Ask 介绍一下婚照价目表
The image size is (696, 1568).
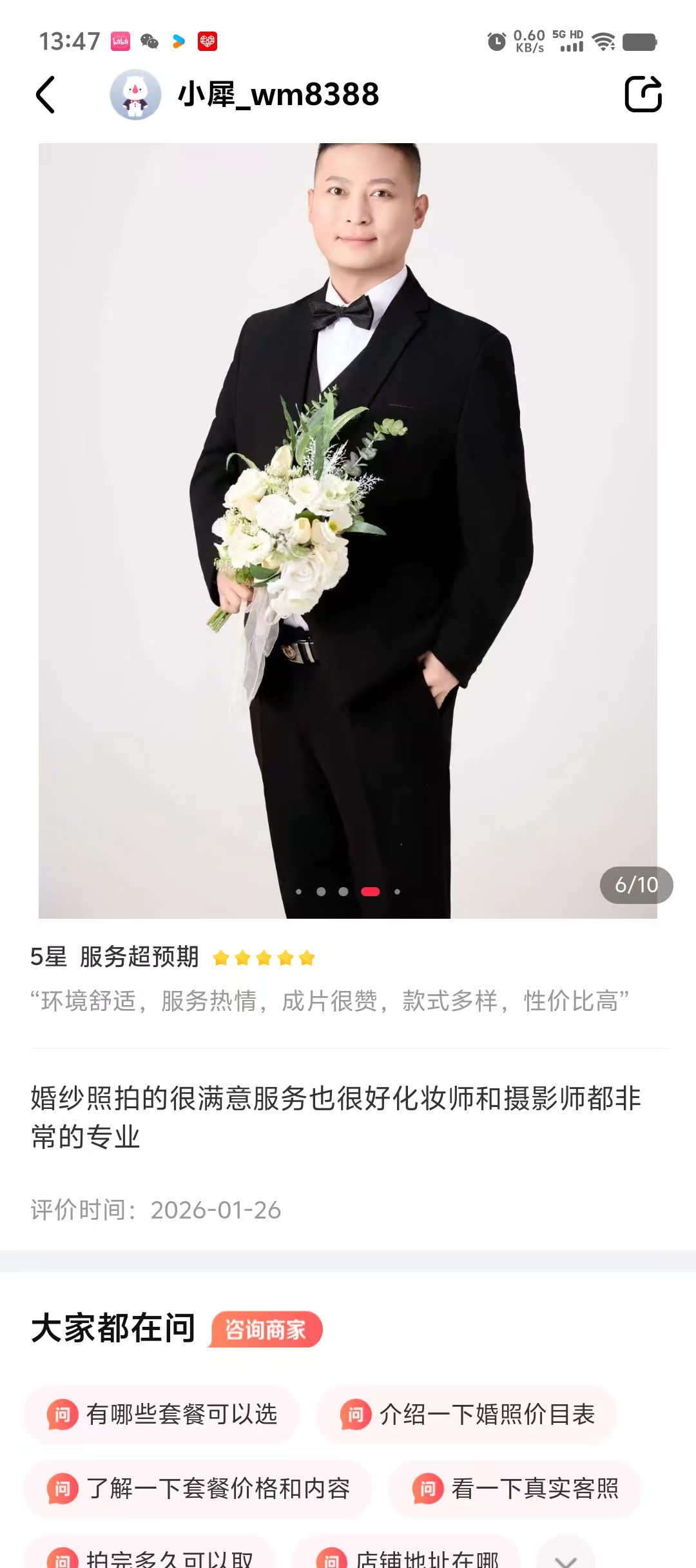pyautogui.click(x=467, y=1415)
